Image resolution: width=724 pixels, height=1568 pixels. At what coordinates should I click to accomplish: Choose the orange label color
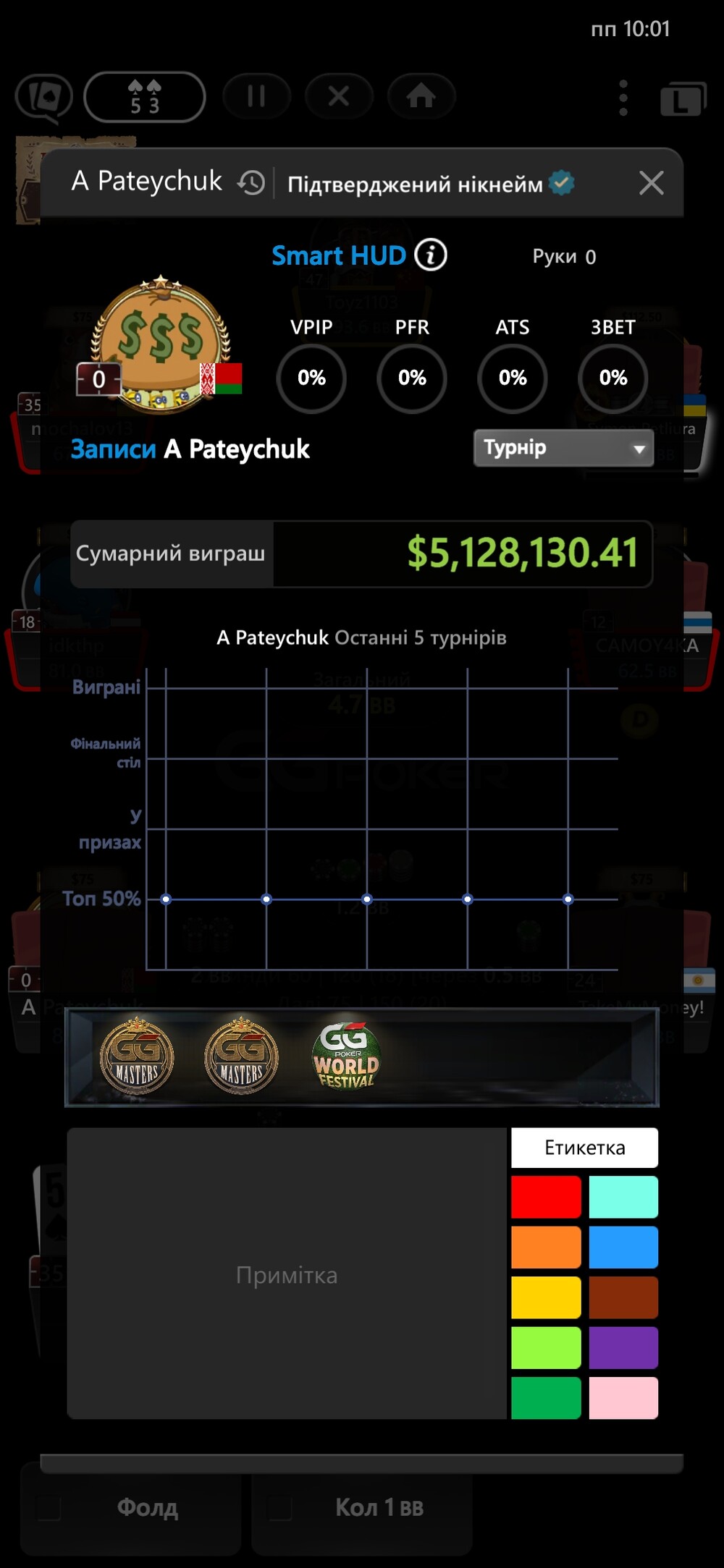[x=546, y=1247]
